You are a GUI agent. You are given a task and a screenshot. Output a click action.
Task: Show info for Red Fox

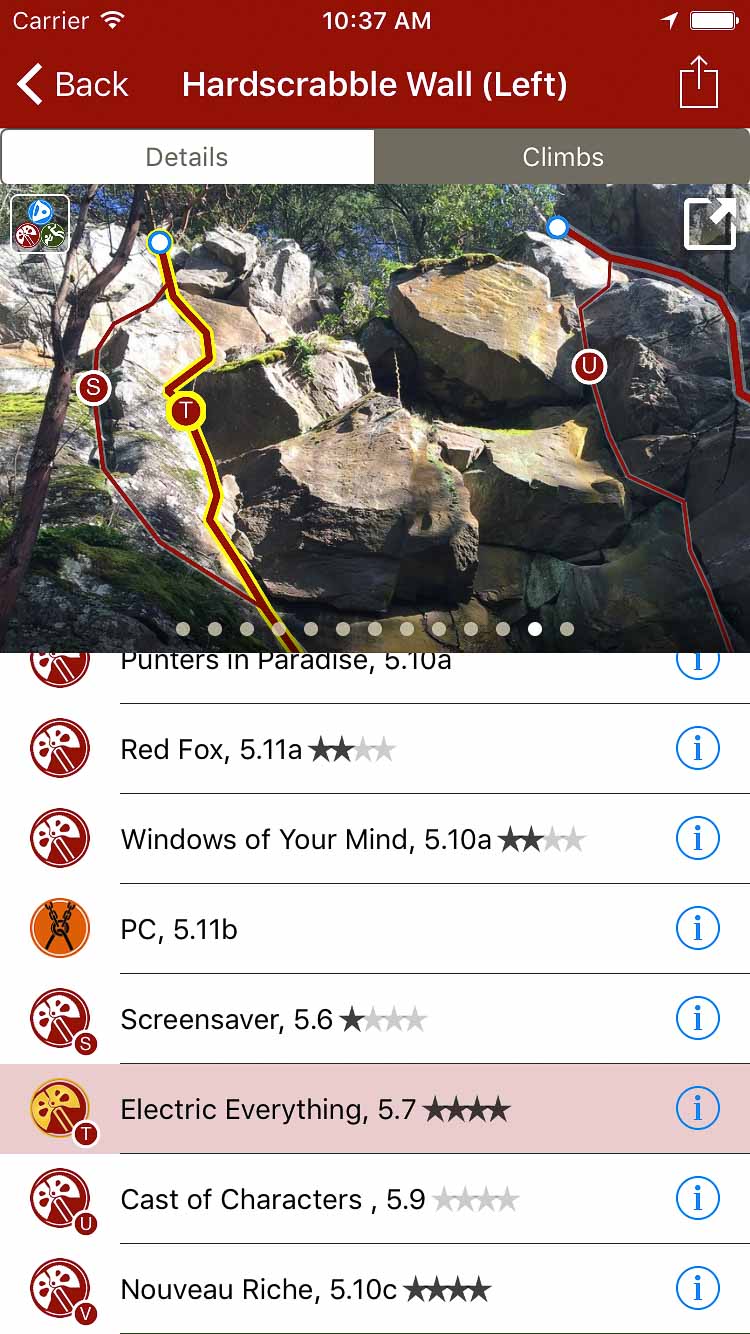click(698, 749)
